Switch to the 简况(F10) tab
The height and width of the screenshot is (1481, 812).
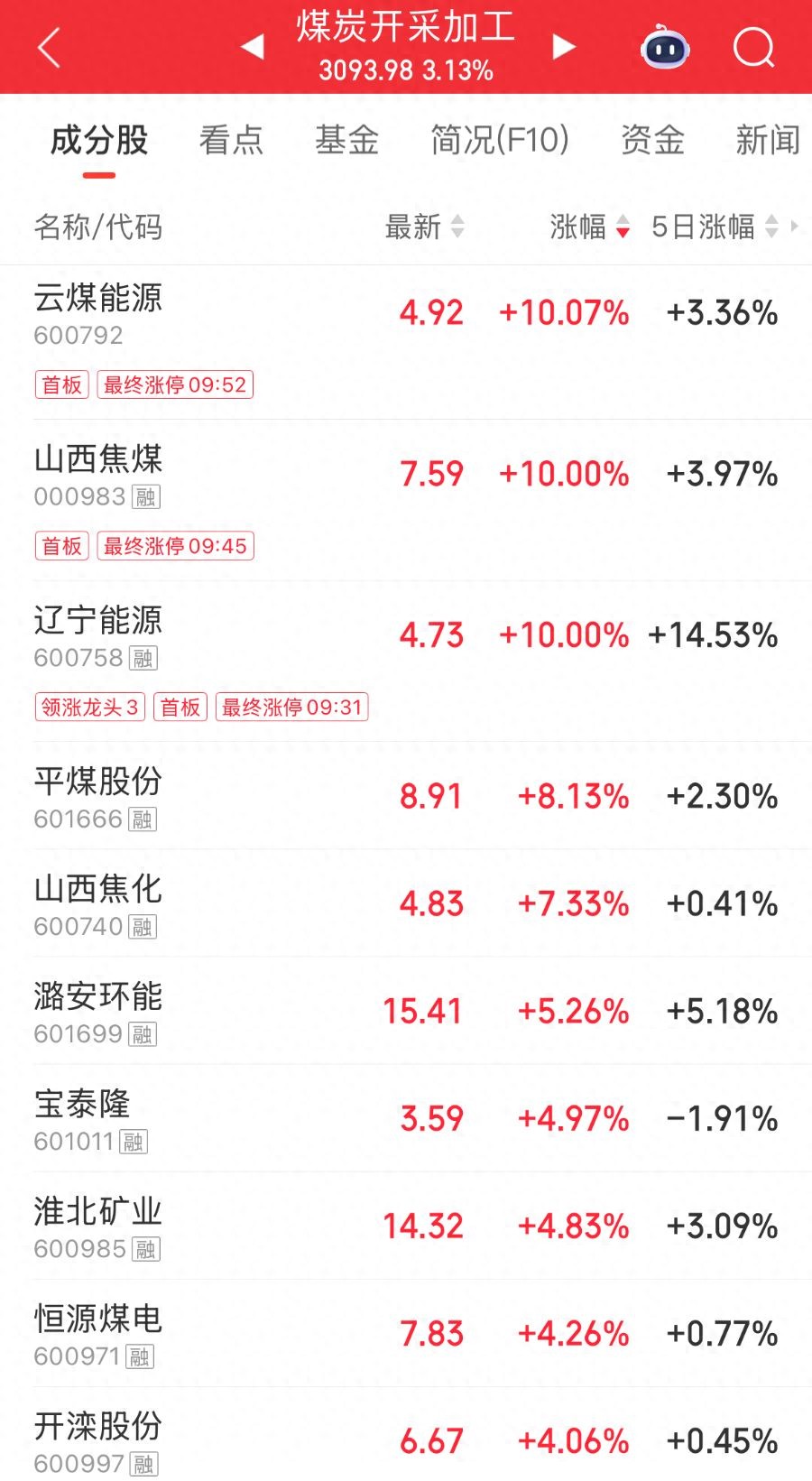[499, 141]
